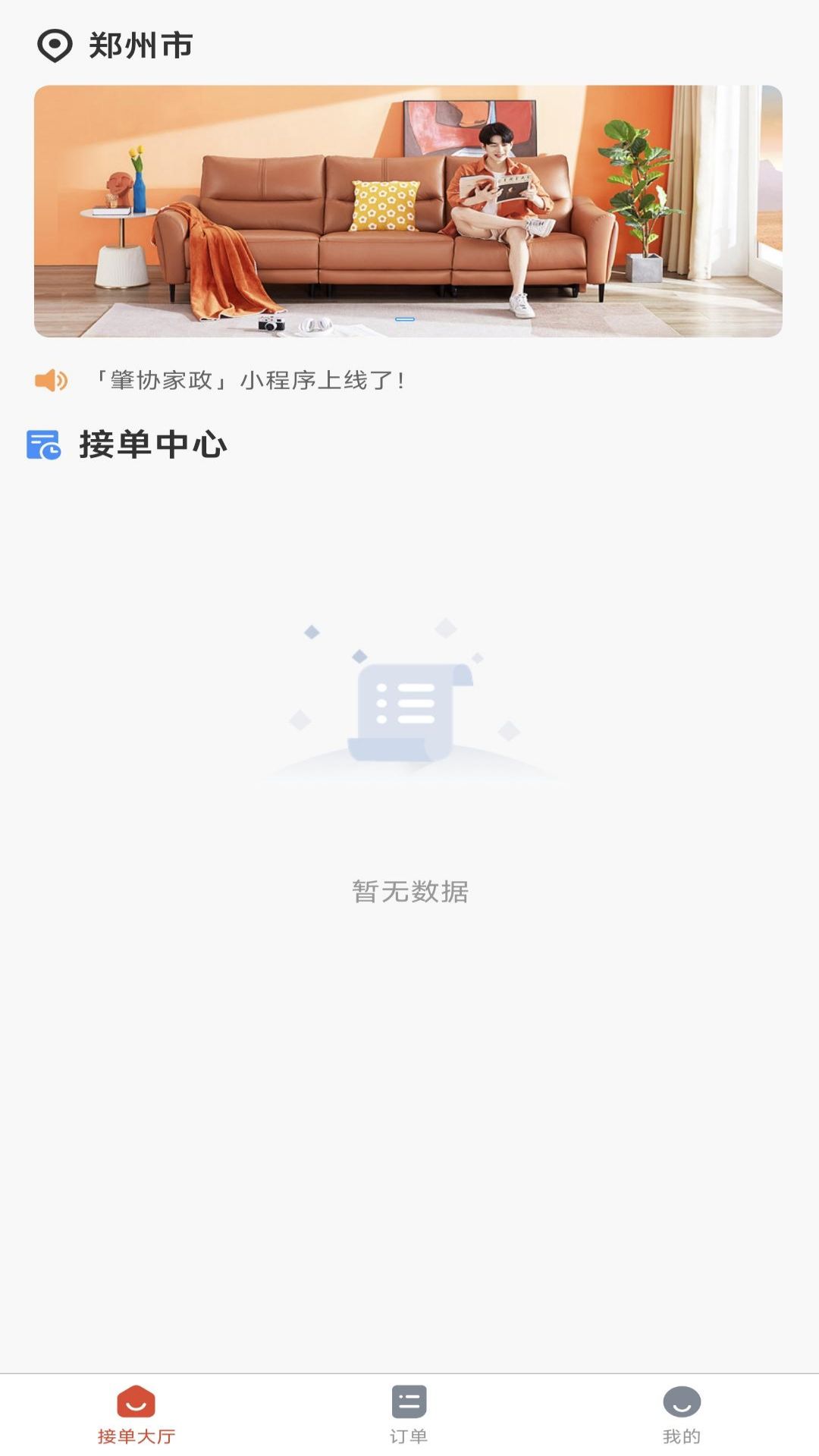
Task: Tap the location marker next to 郑州市
Action: tap(53, 43)
